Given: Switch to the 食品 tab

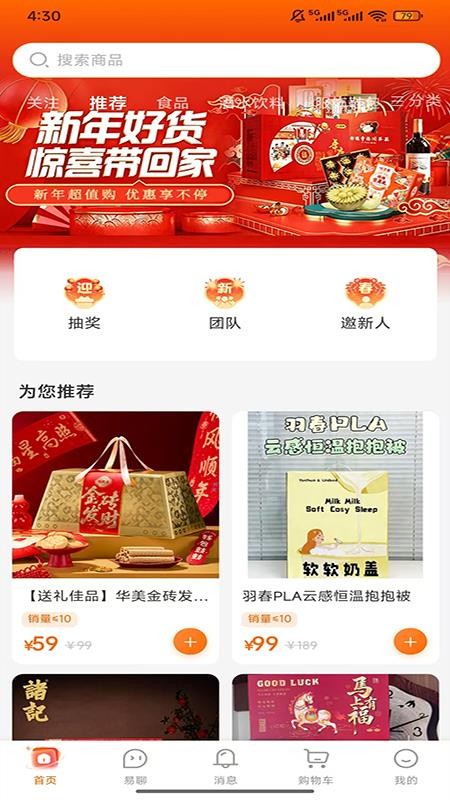Looking at the screenshot, I should (x=172, y=103).
